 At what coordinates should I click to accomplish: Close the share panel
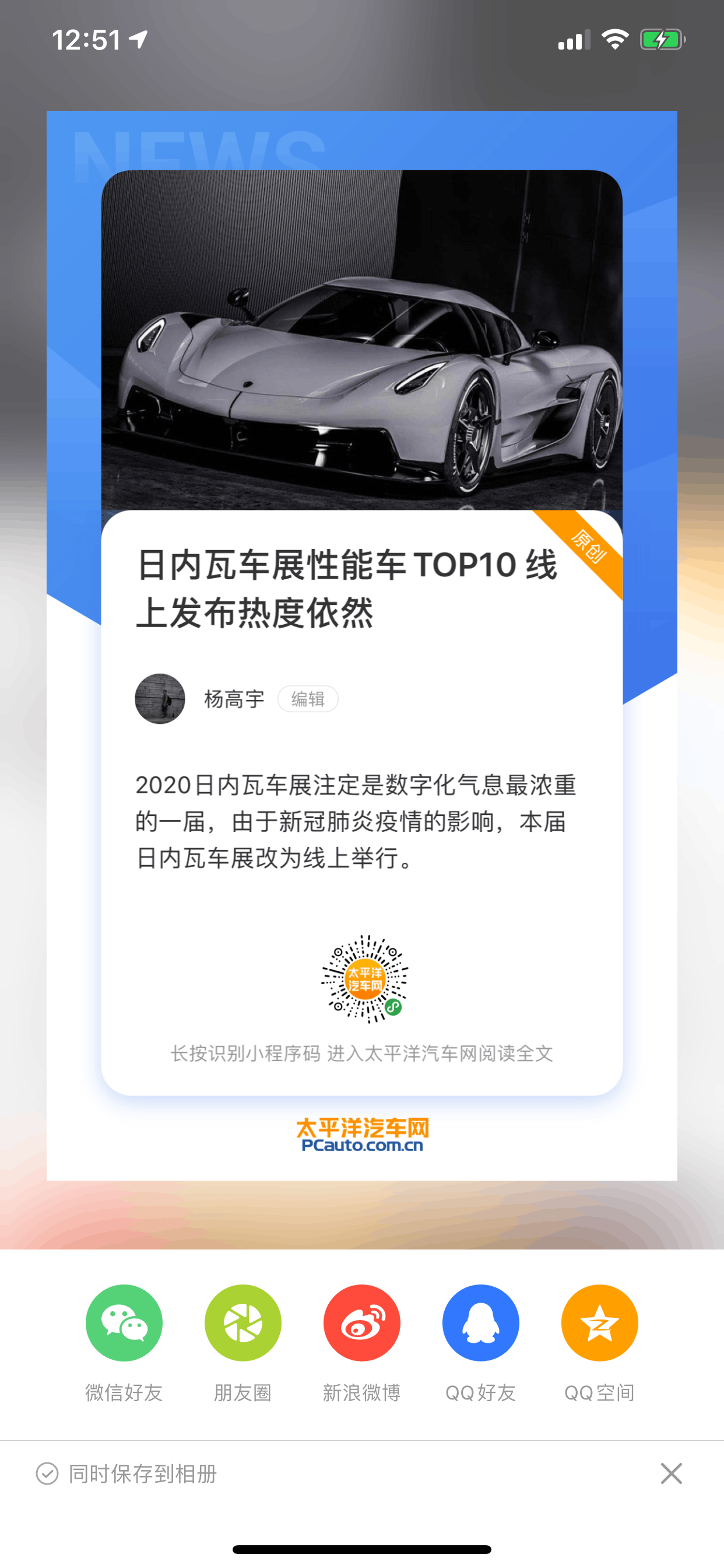pos(671,1473)
